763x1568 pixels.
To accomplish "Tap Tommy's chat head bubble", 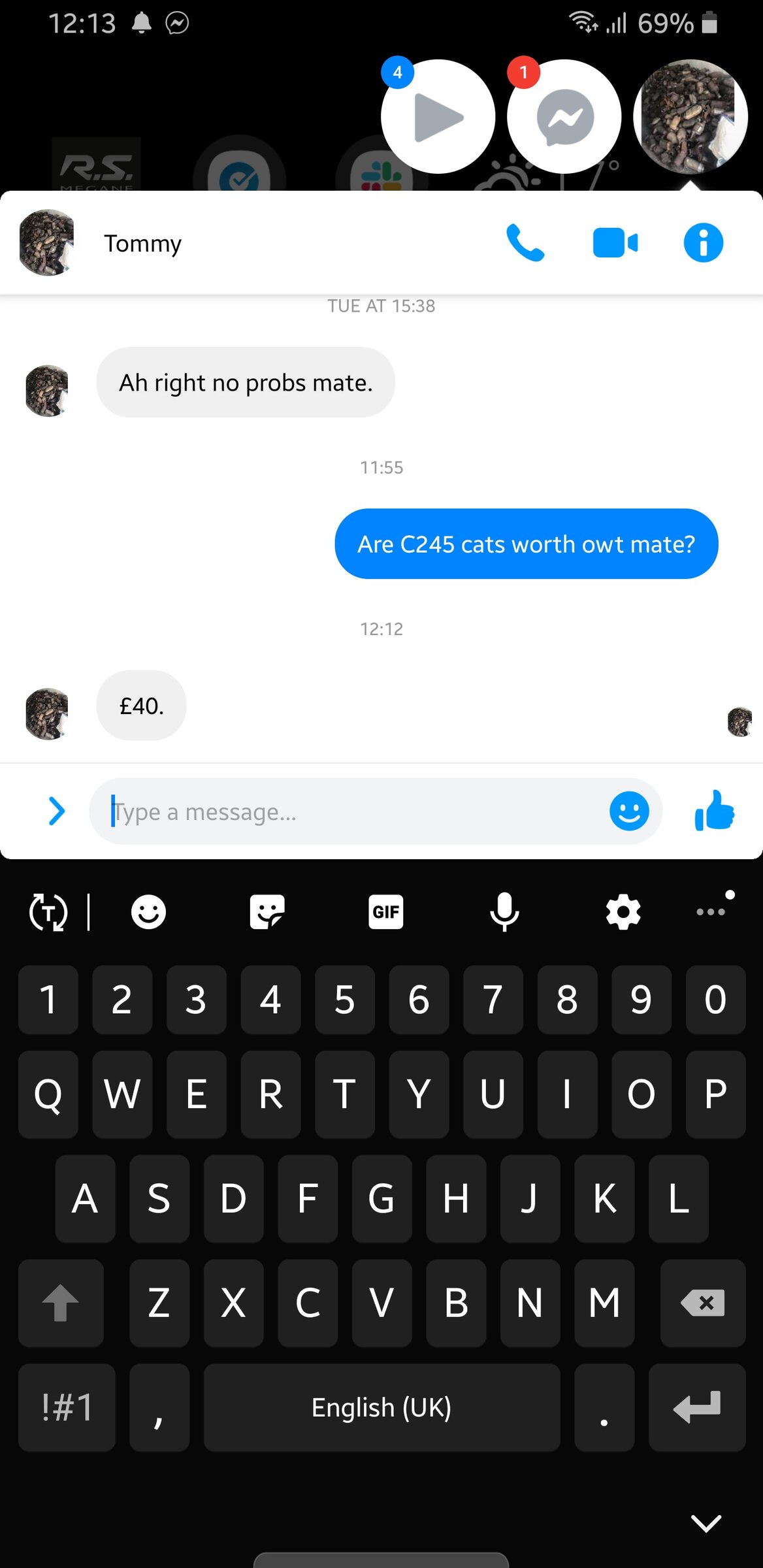I will 690,117.
